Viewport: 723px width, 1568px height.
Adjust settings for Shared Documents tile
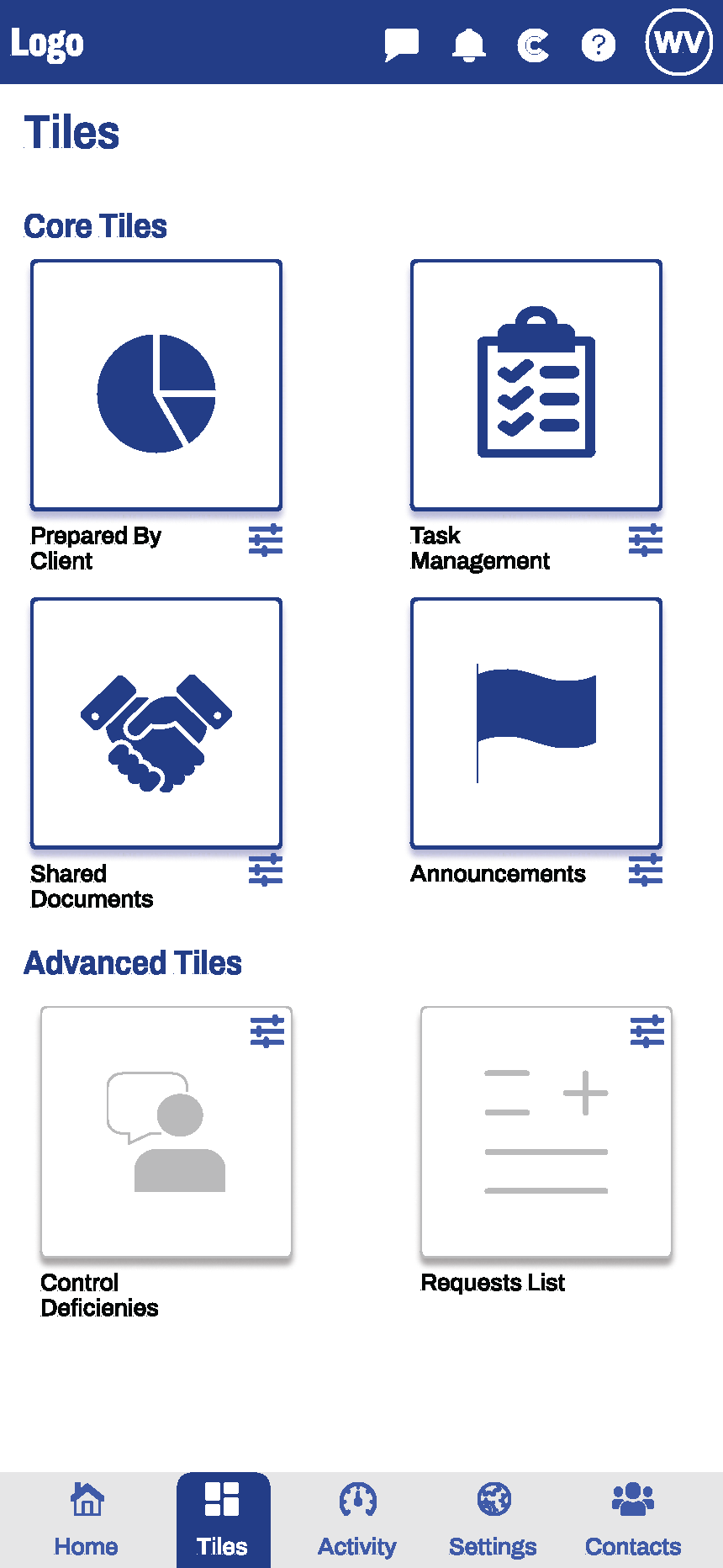pos(266,870)
